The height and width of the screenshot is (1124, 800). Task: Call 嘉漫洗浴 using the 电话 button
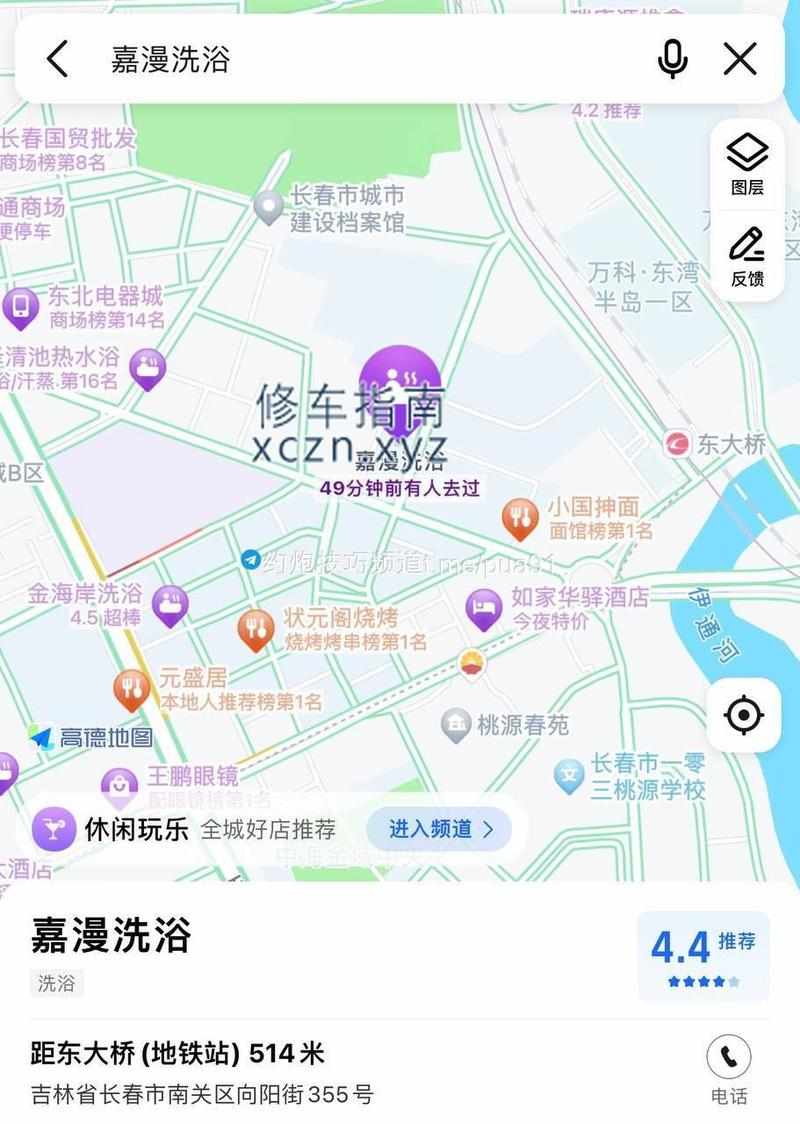point(729,1068)
